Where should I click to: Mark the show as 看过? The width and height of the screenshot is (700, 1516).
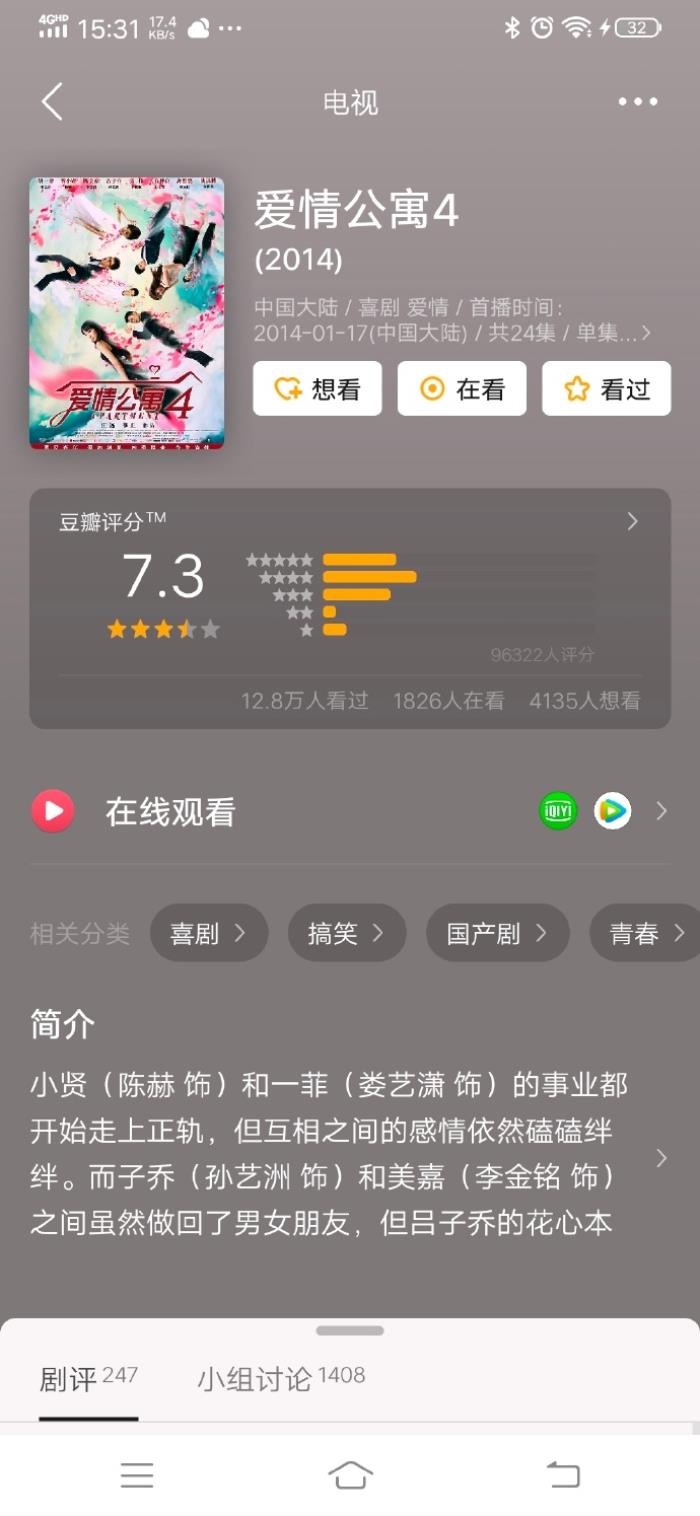click(606, 389)
